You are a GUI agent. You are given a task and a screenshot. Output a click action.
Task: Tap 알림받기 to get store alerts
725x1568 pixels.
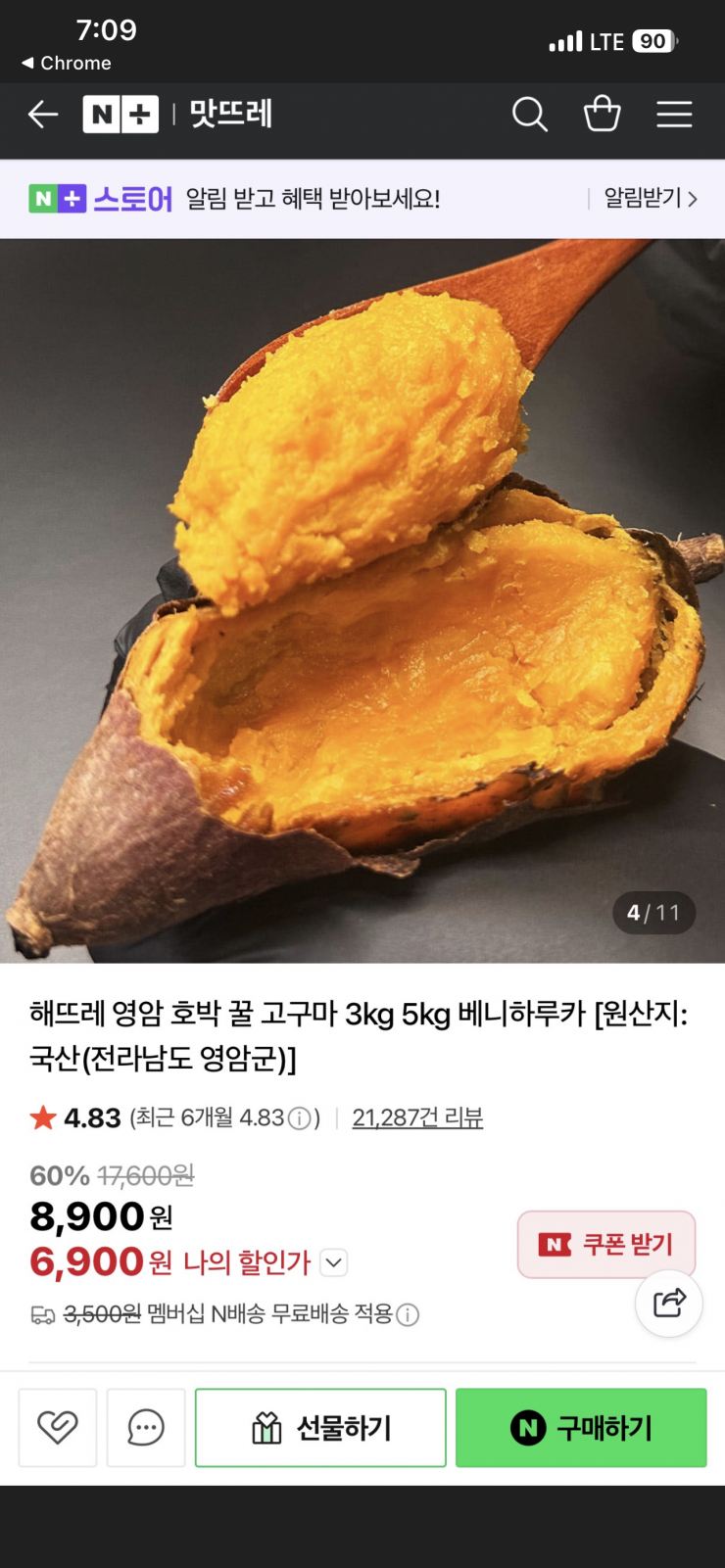pyautogui.click(x=651, y=199)
